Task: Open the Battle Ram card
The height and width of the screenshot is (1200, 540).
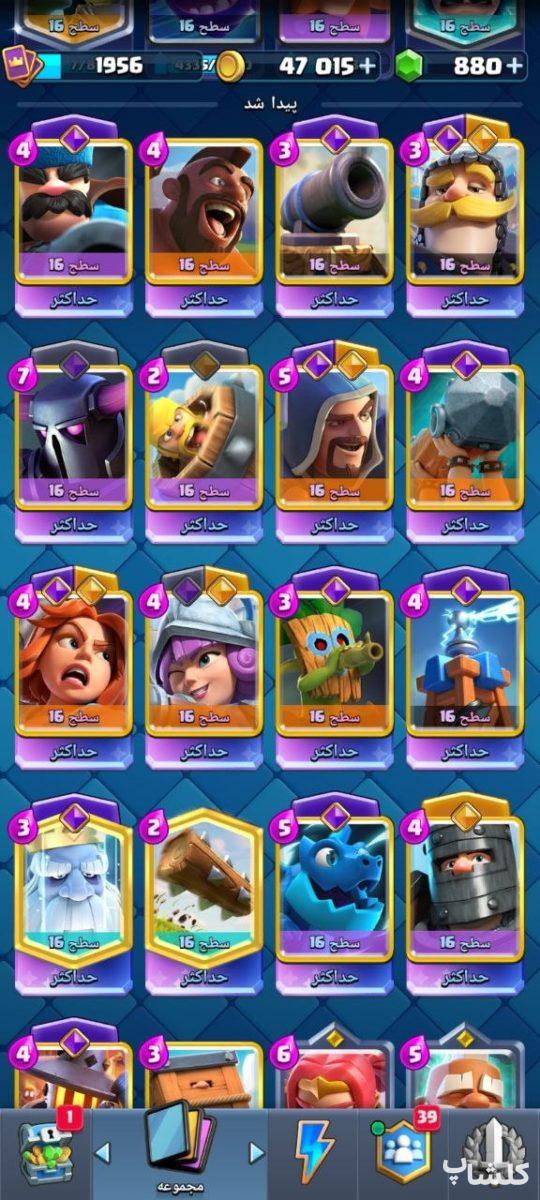Action: [204, 441]
